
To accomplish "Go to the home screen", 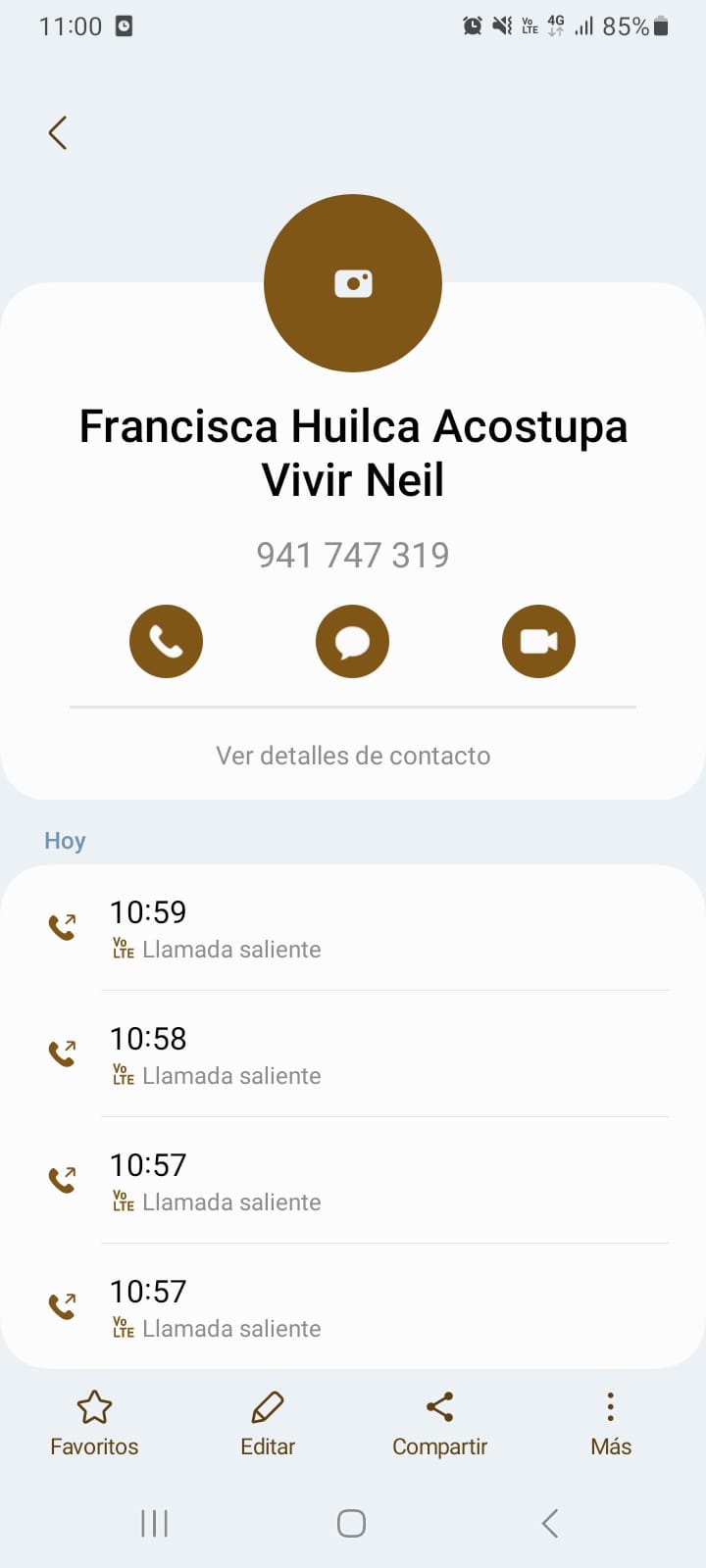I will (351, 1523).
